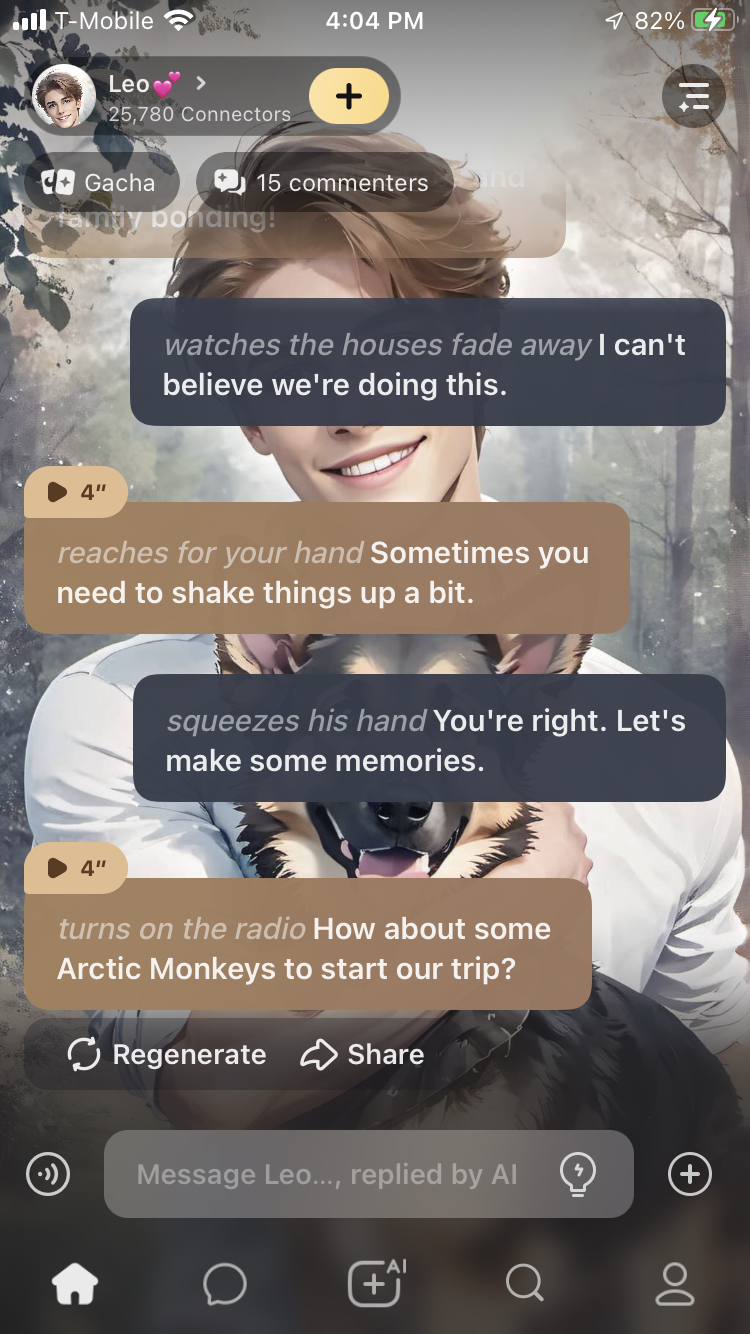Share this conversation

click(x=362, y=1054)
